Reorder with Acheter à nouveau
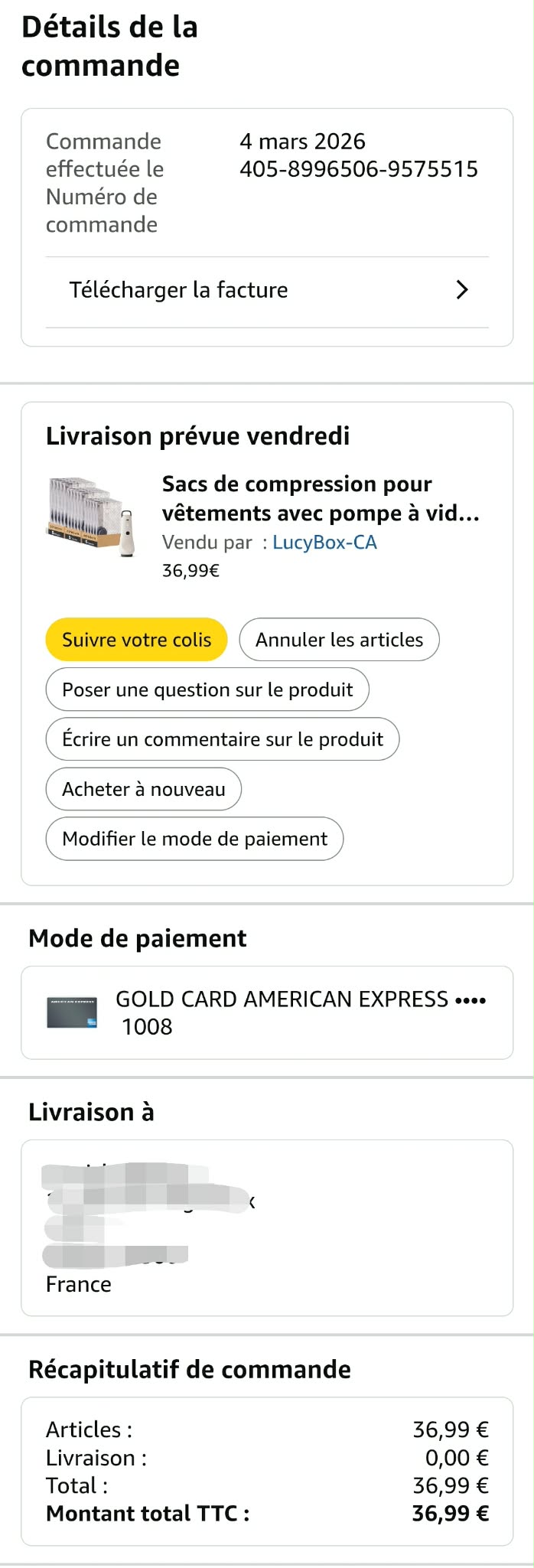The image size is (534, 1568). click(143, 789)
